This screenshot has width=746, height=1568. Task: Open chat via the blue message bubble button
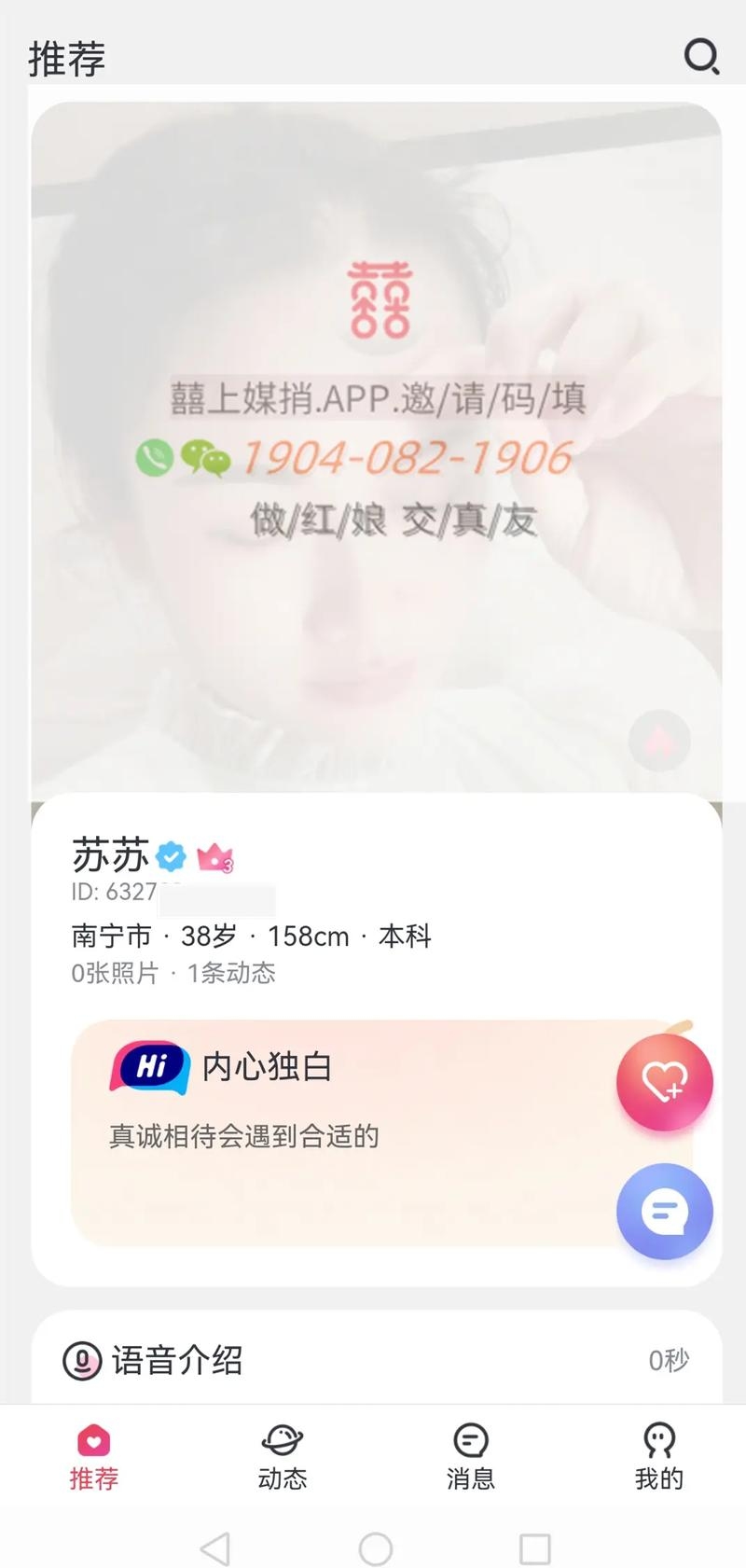point(664,1210)
